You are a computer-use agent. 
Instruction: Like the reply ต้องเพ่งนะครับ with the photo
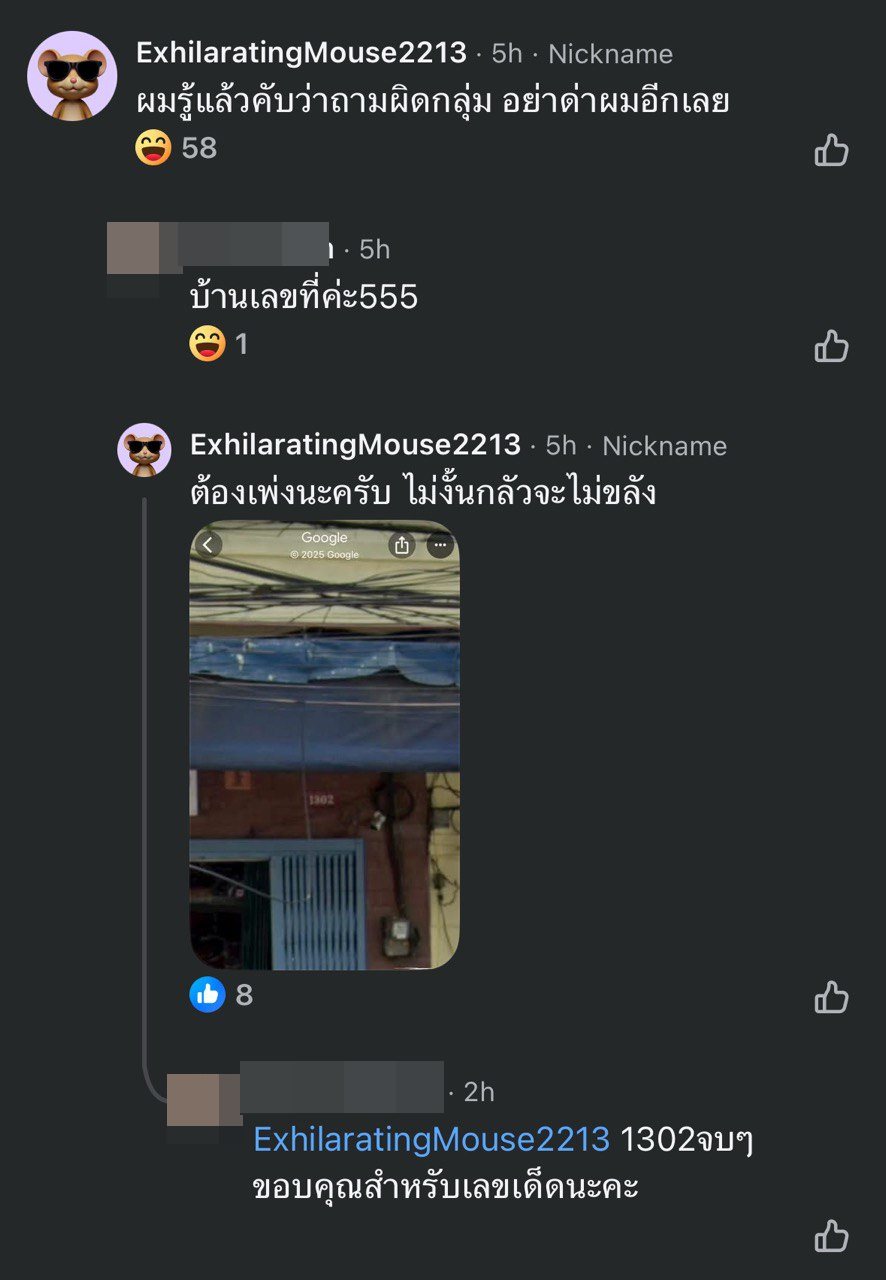(x=831, y=997)
